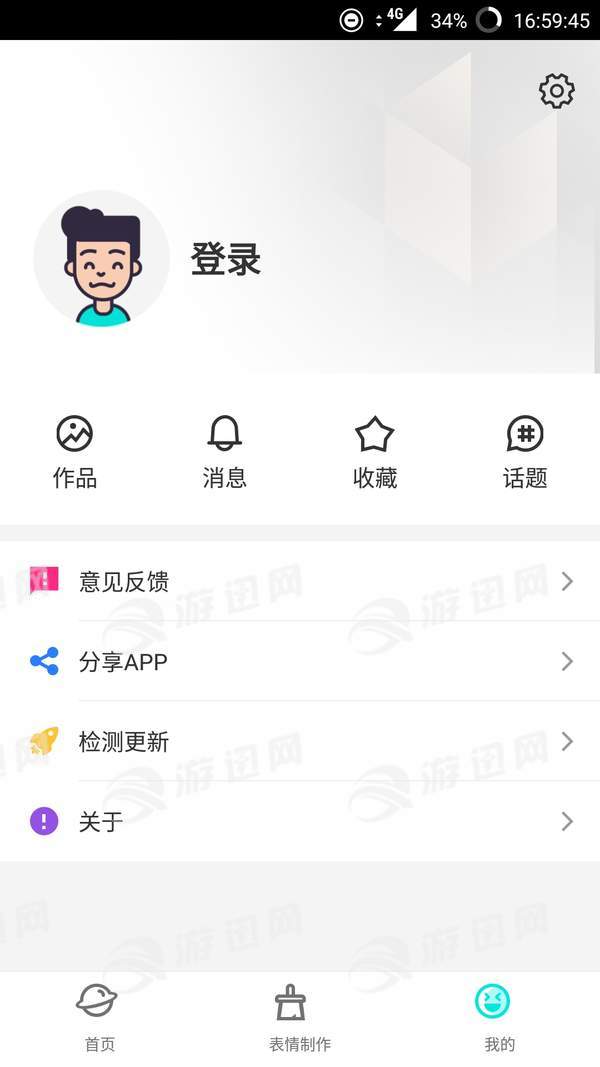600x1067 pixels.
Task: Switch to the 首页 tab
Action: click(99, 1017)
